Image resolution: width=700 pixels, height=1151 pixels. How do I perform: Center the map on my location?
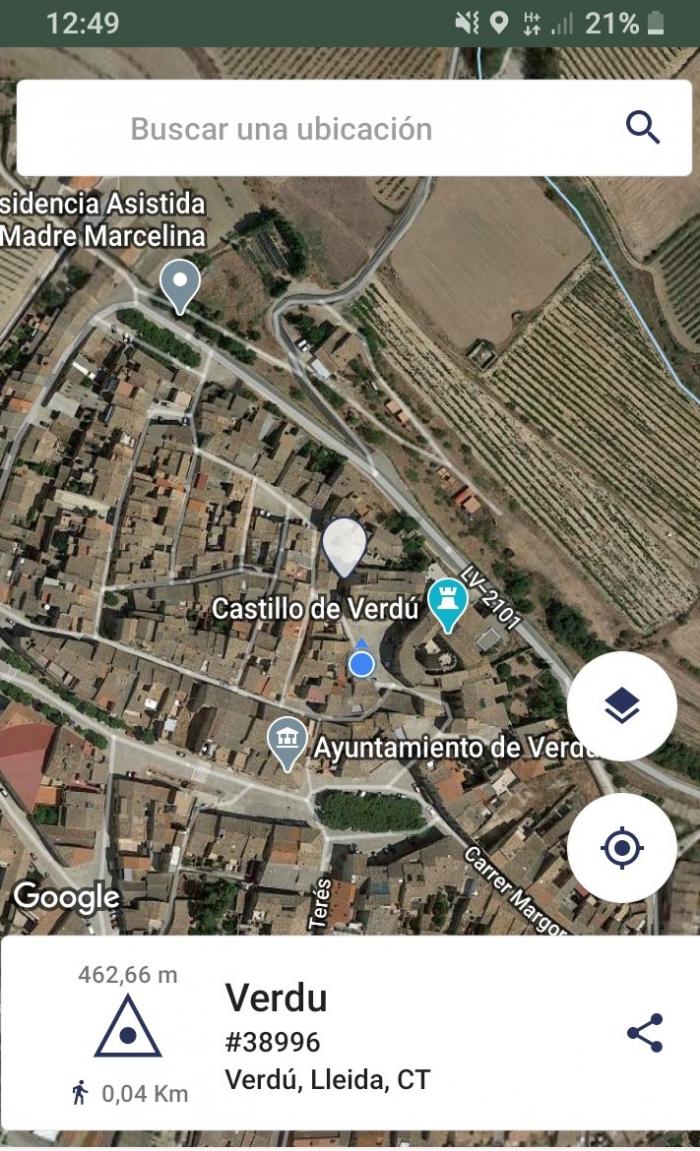pyautogui.click(x=621, y=848)
